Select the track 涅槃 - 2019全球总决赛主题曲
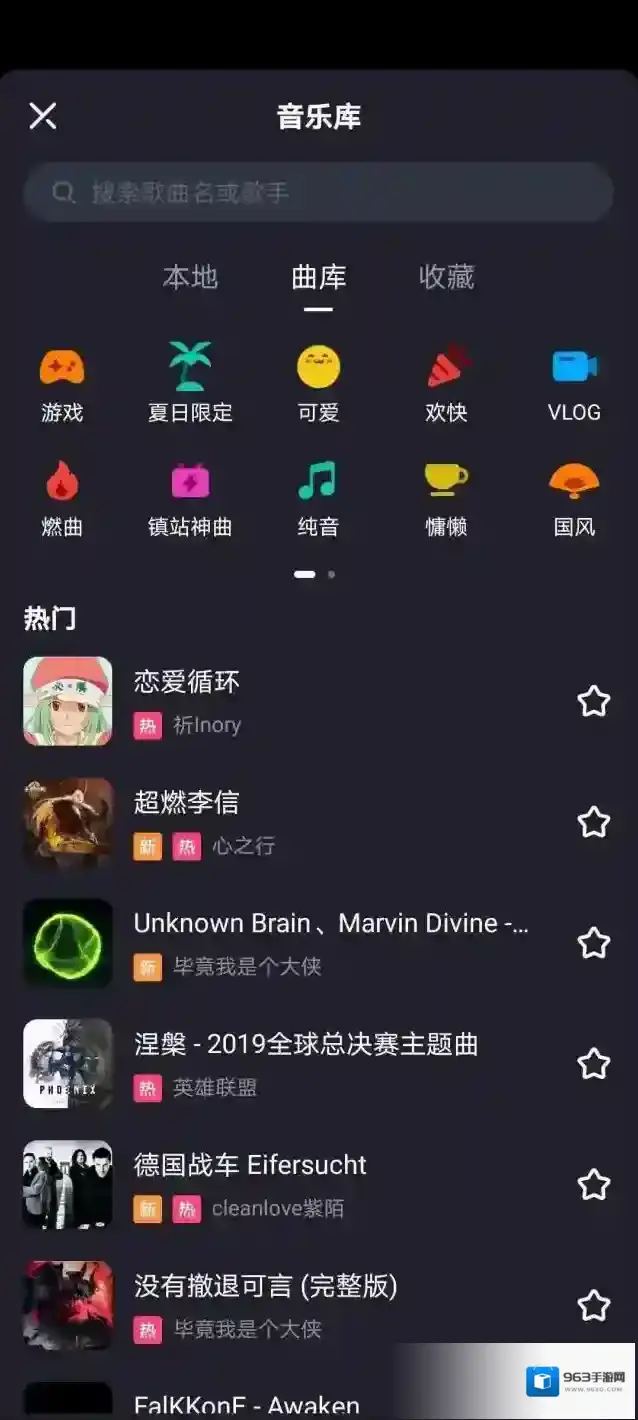The height and width of the screenshot is (1420, 638). click(x=305, y=1063)
